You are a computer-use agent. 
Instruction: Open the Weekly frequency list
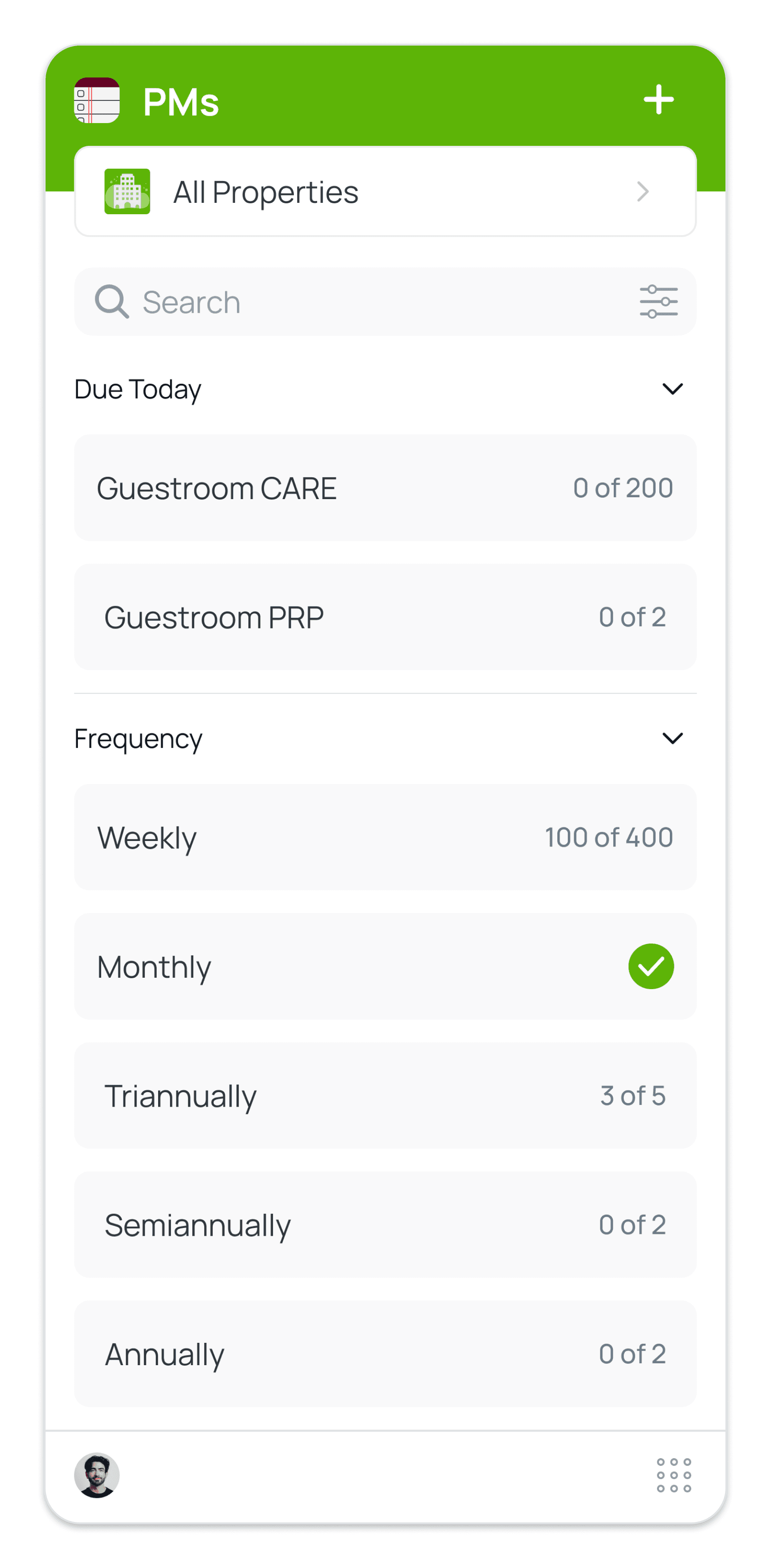[385, 837]
